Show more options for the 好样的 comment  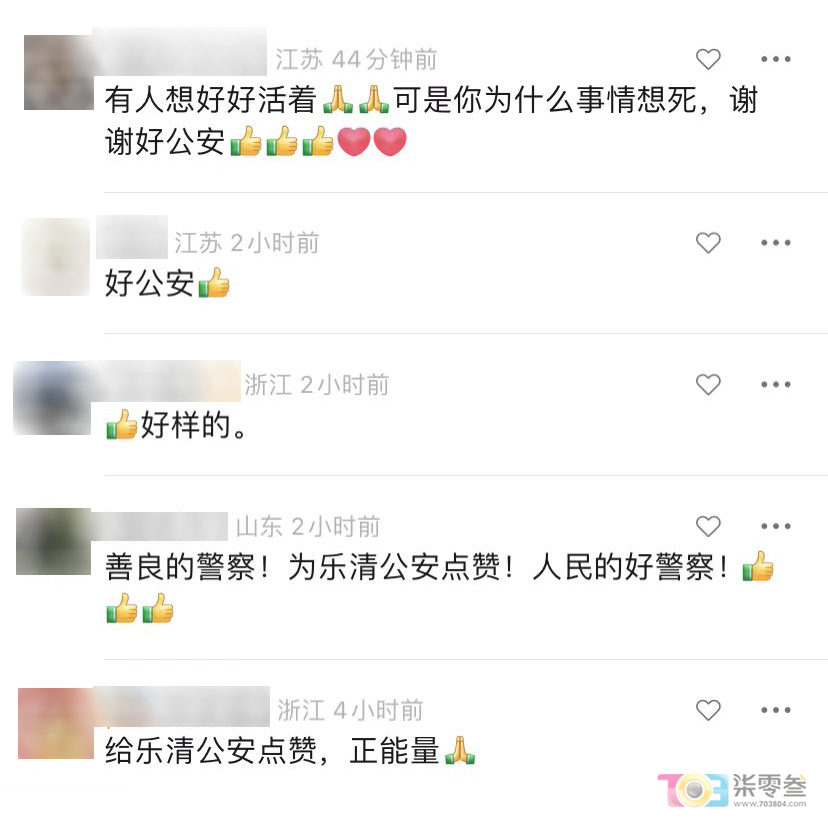click(775, 384)
